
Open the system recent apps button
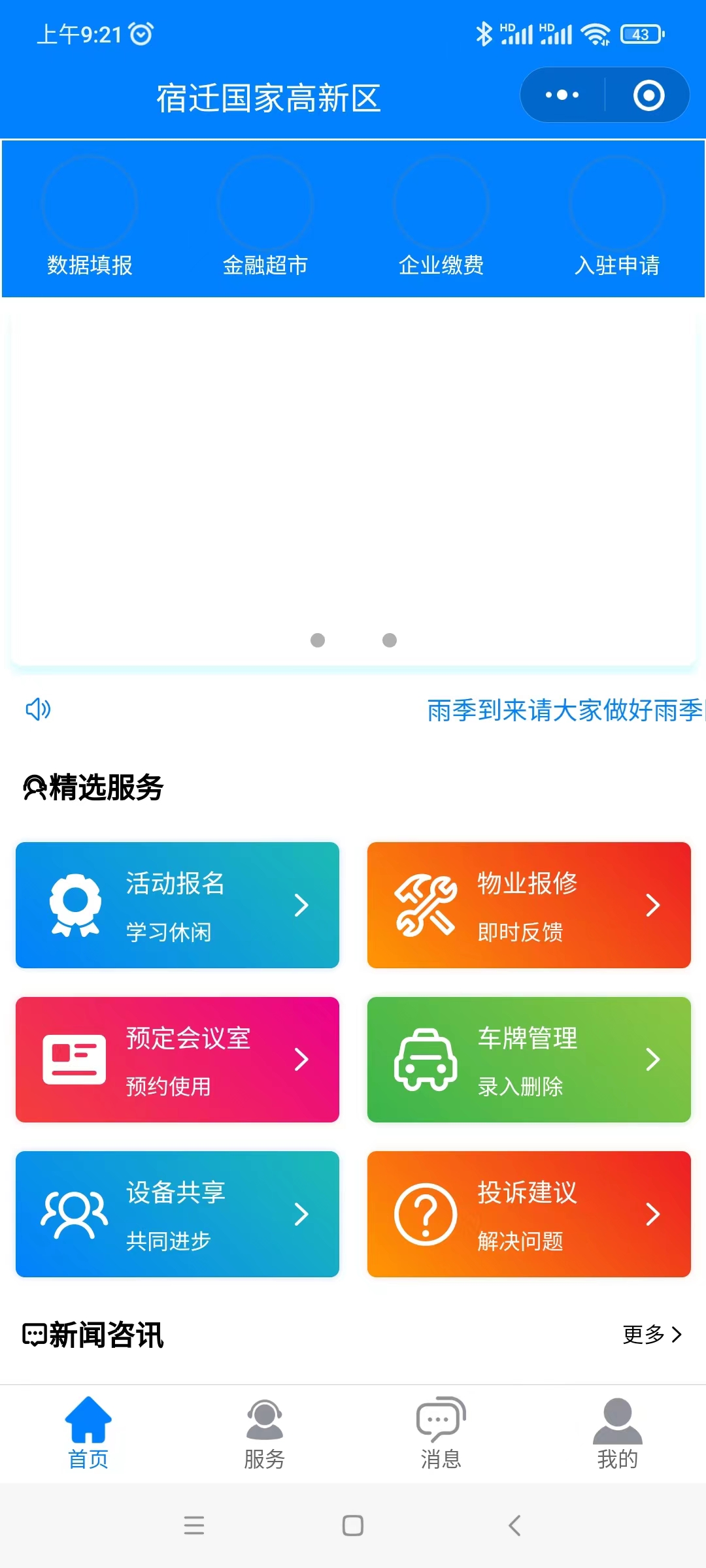click(x=194, y=1526)
